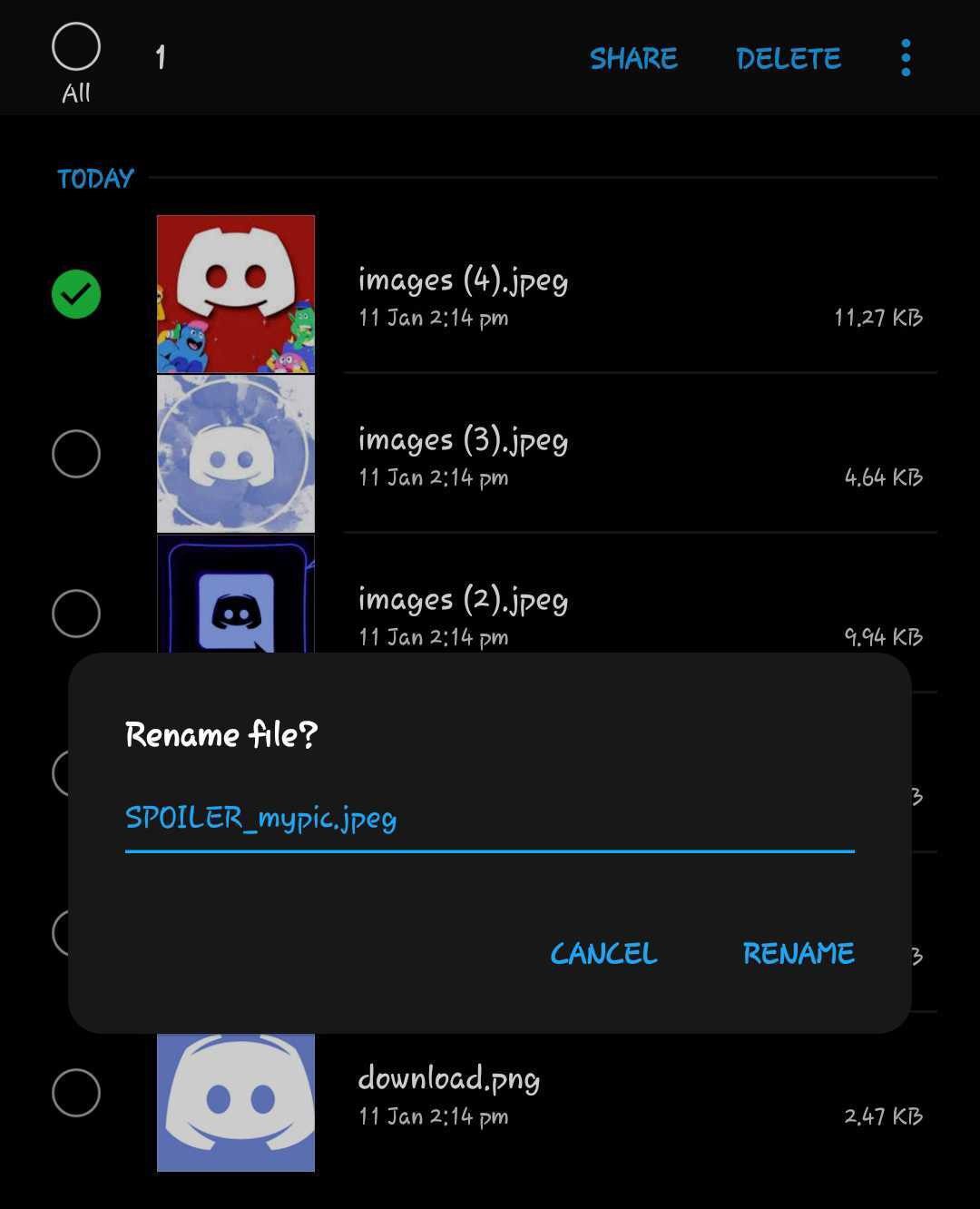The image size is (980, 1209).
Task: Toggle the All selection circle
Action: [76, 52]
